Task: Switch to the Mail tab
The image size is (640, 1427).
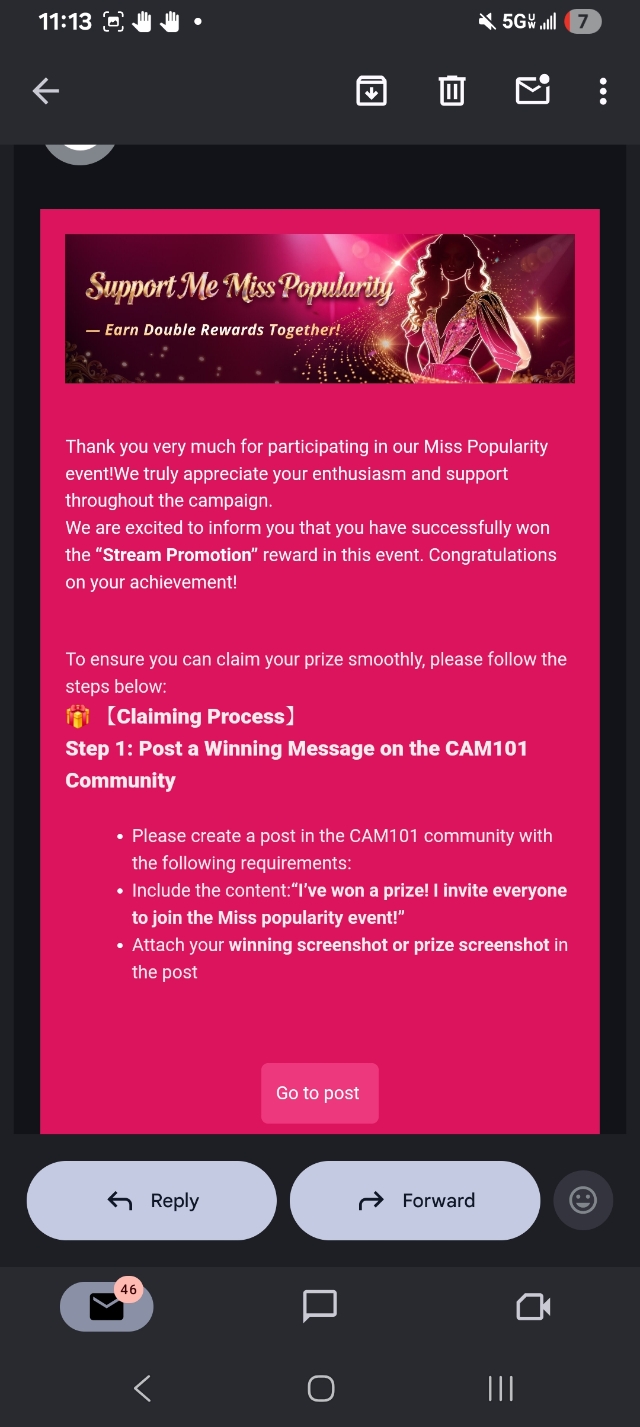Action: (x=107, y=1306)
